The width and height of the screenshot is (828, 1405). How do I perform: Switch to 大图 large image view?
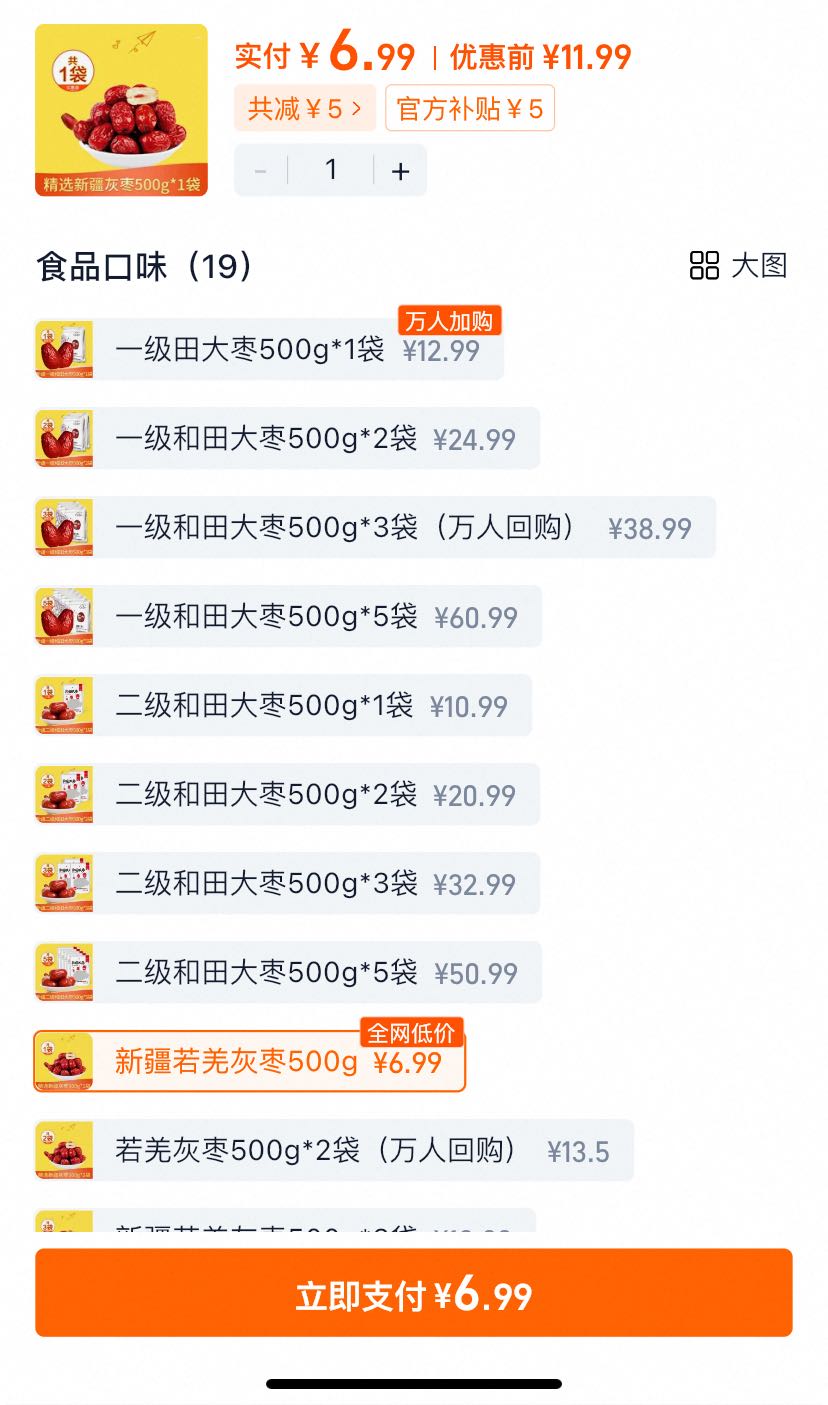(739, 266)
